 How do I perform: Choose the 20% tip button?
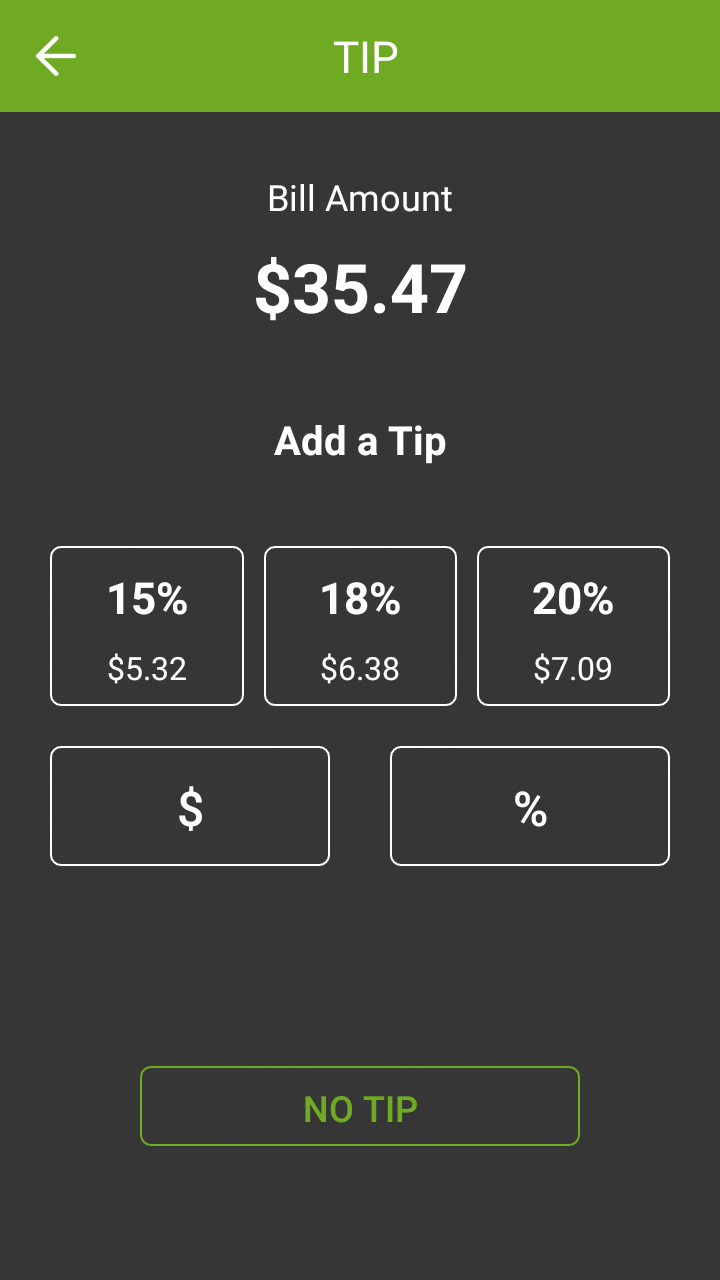point(573,625)
